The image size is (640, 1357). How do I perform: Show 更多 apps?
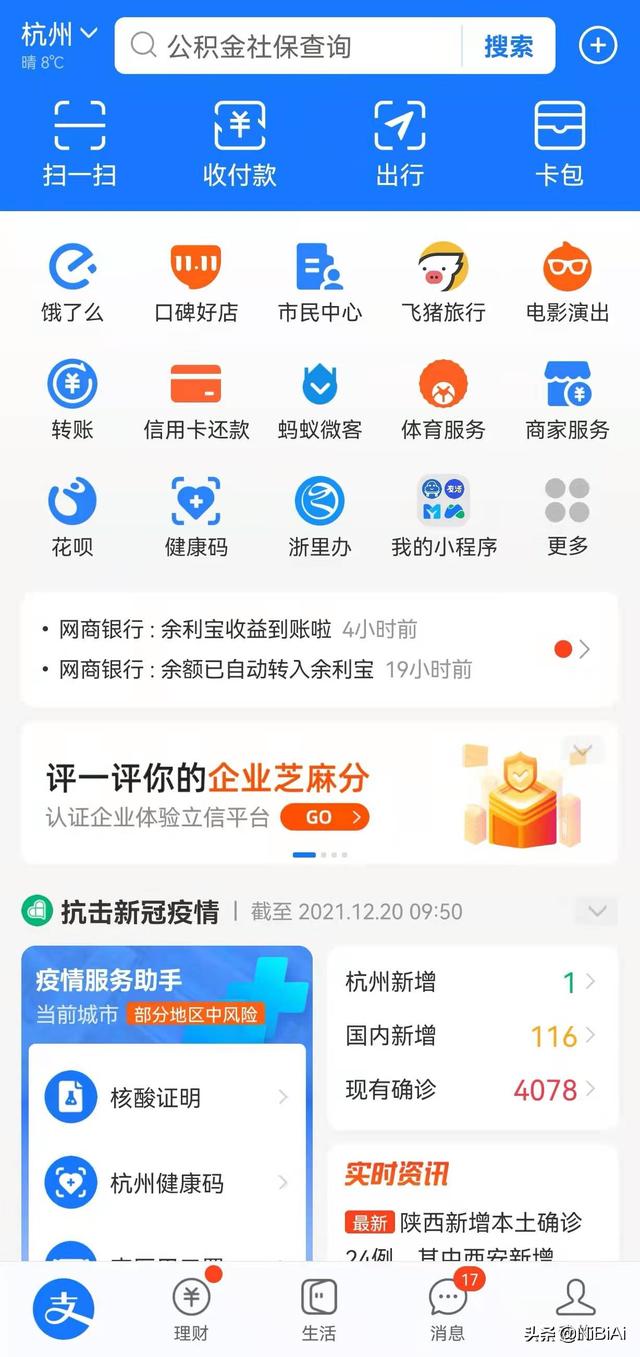[568, 517]
